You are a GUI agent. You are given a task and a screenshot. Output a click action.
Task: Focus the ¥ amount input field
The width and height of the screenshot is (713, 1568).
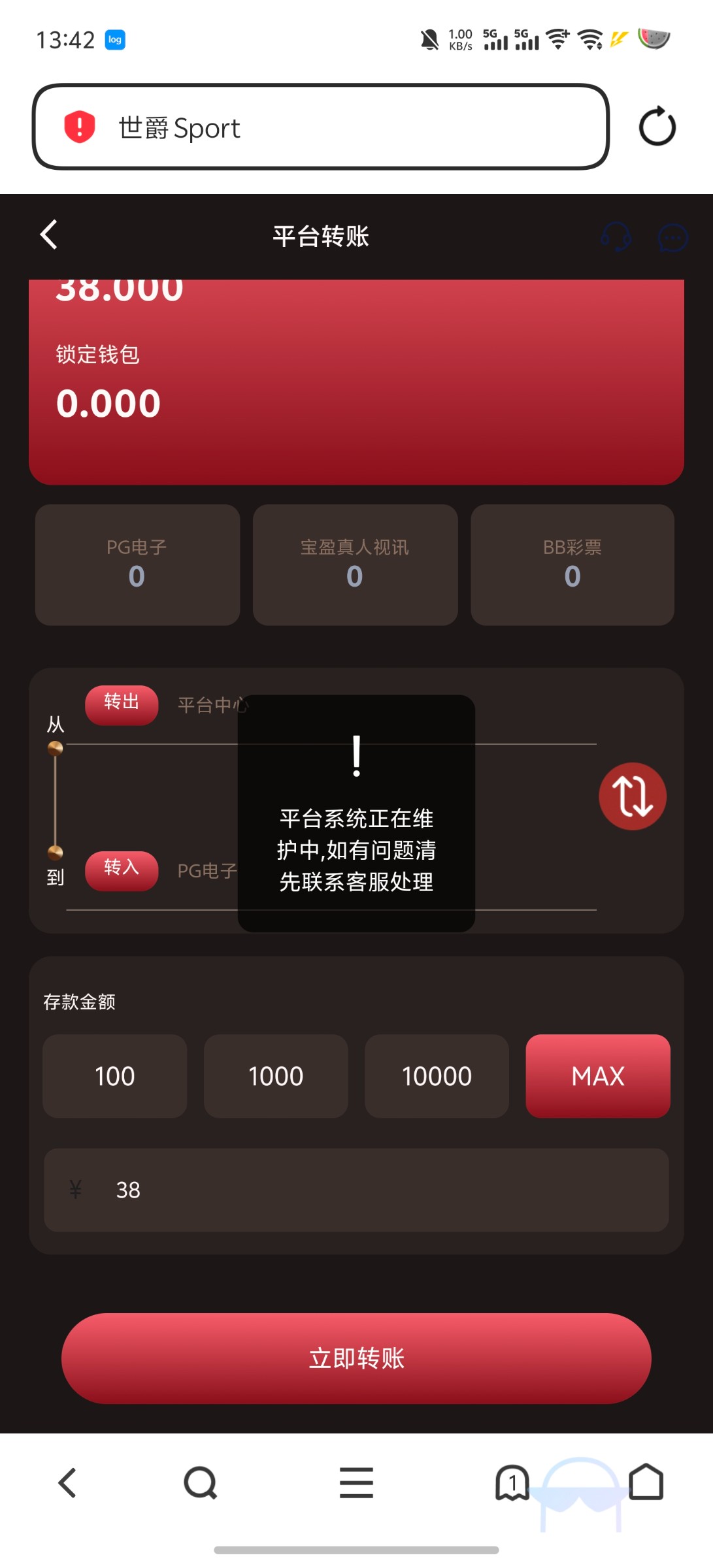356,1190
